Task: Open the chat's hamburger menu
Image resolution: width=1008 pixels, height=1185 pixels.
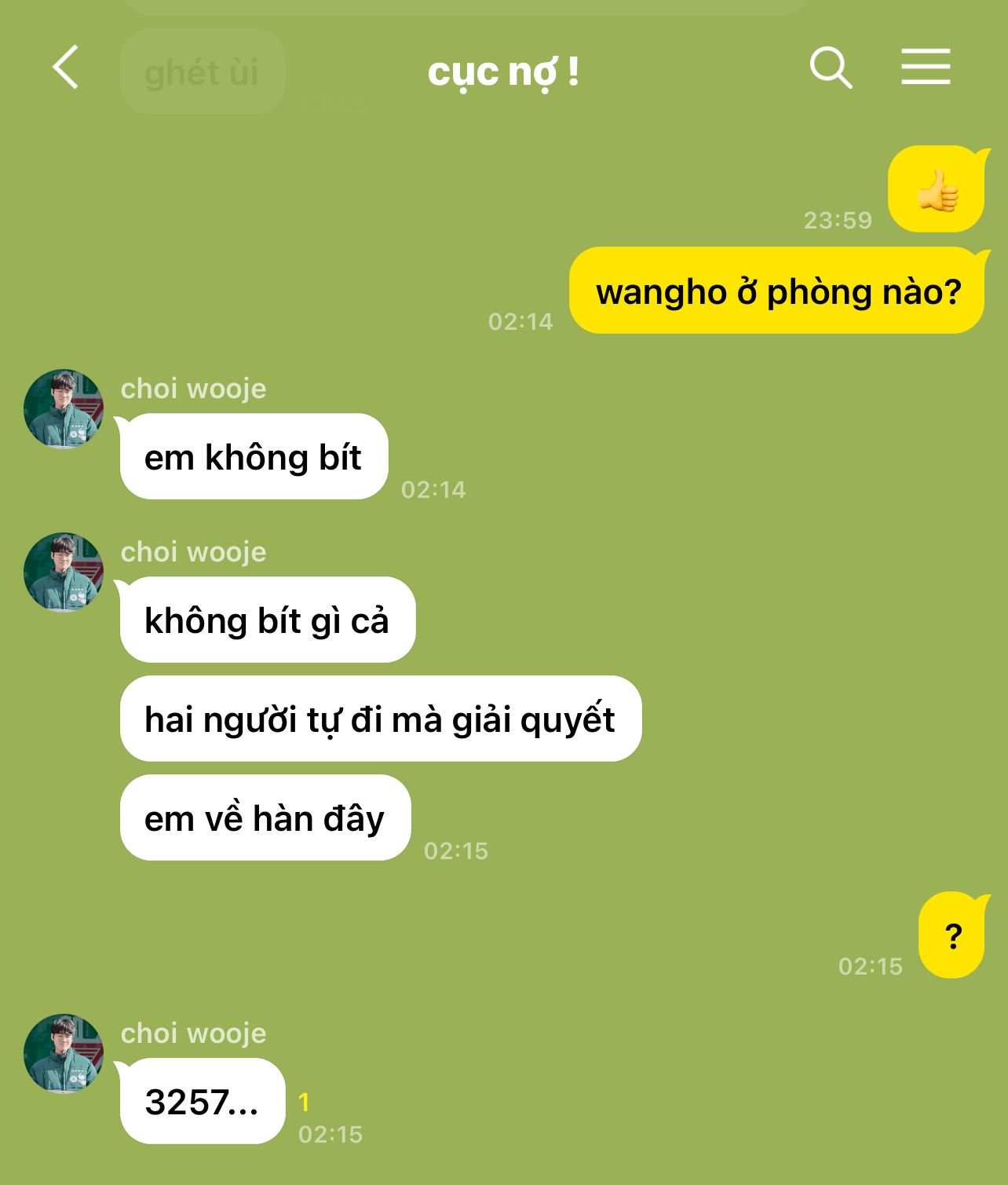Action: point(925,67)
